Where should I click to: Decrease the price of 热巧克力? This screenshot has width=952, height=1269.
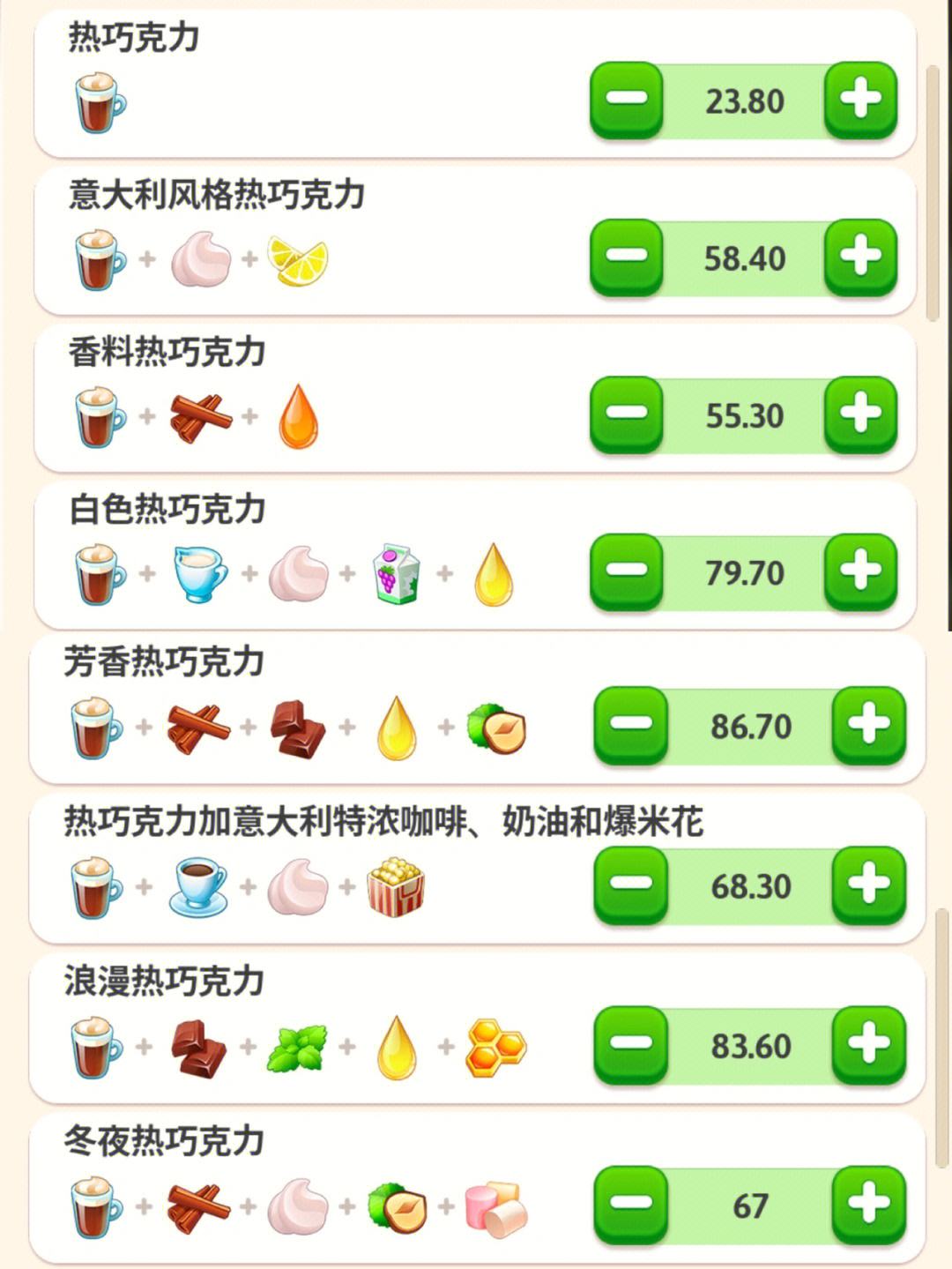point(627,100)
